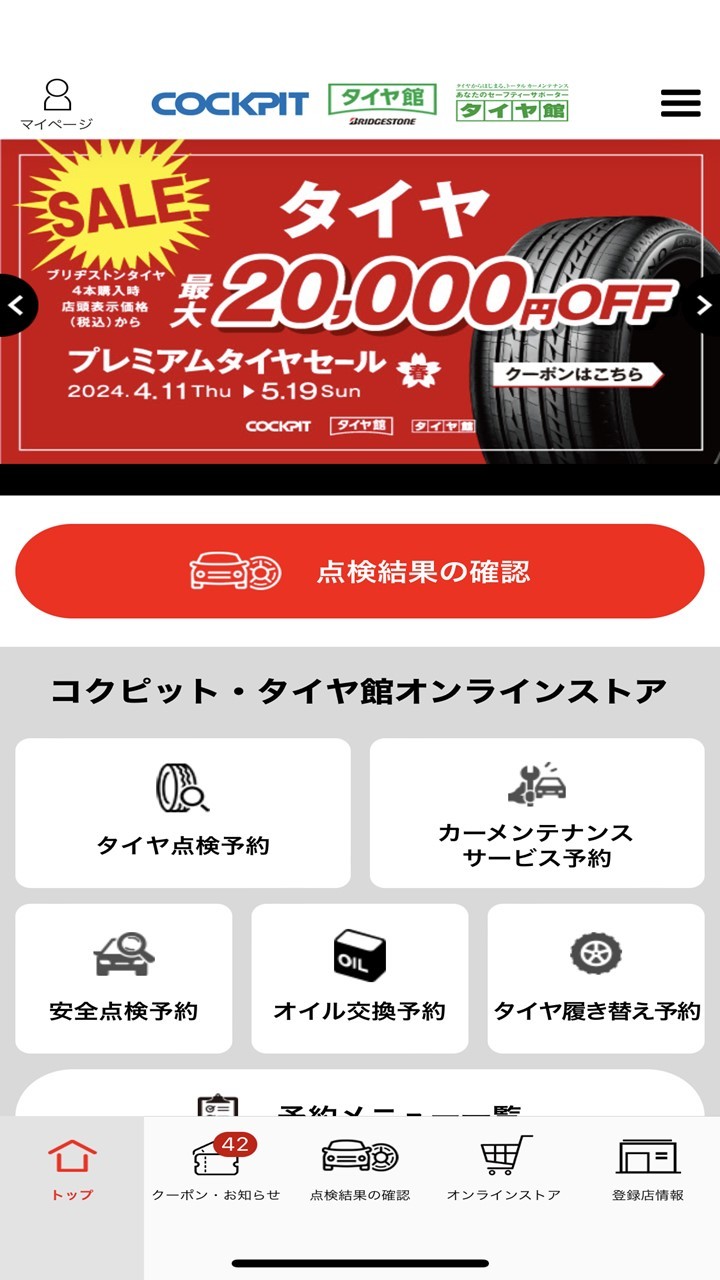The image size is (720, 1280).
Task: Select 安全点検予約
Action: pyautogui.click(x=124, y=978)
